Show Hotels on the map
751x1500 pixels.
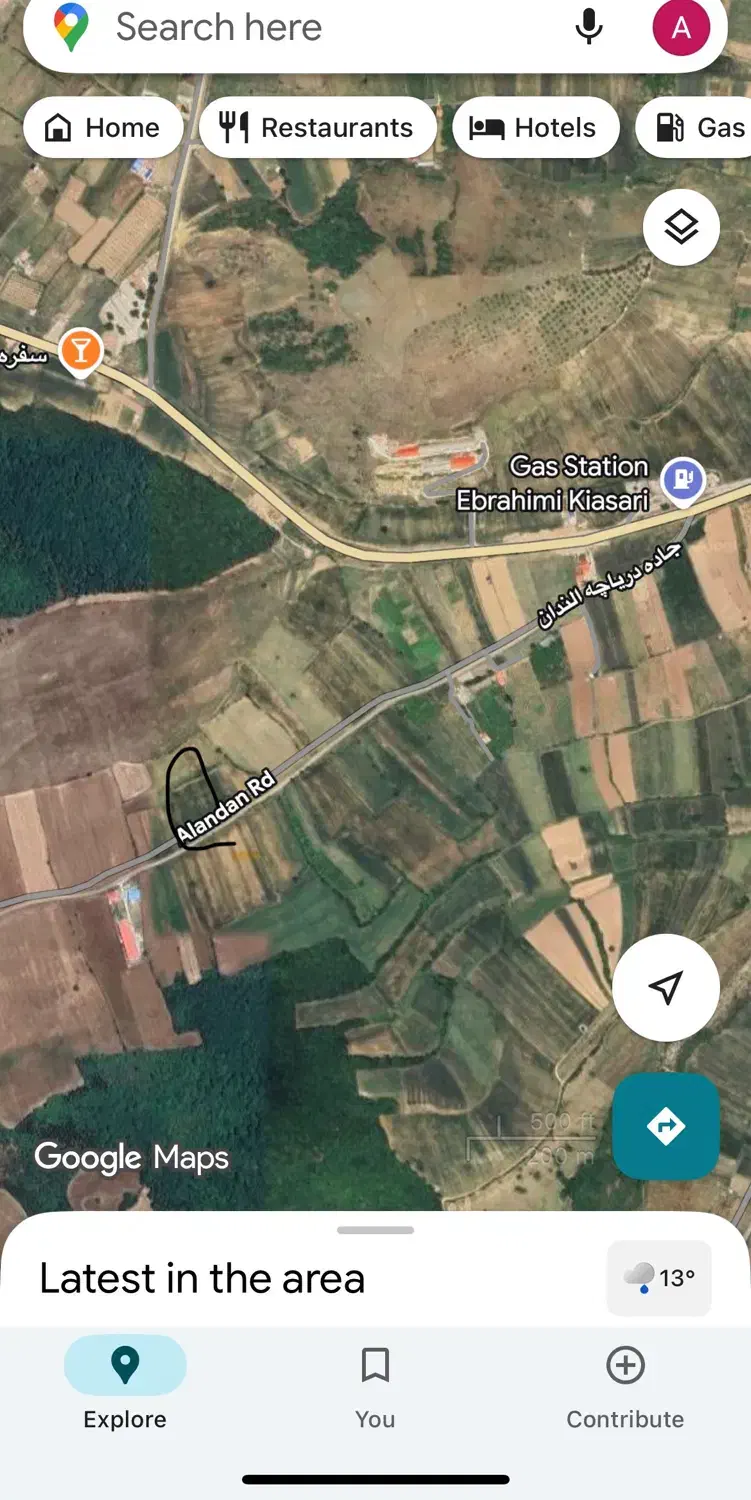coord(535,128)
